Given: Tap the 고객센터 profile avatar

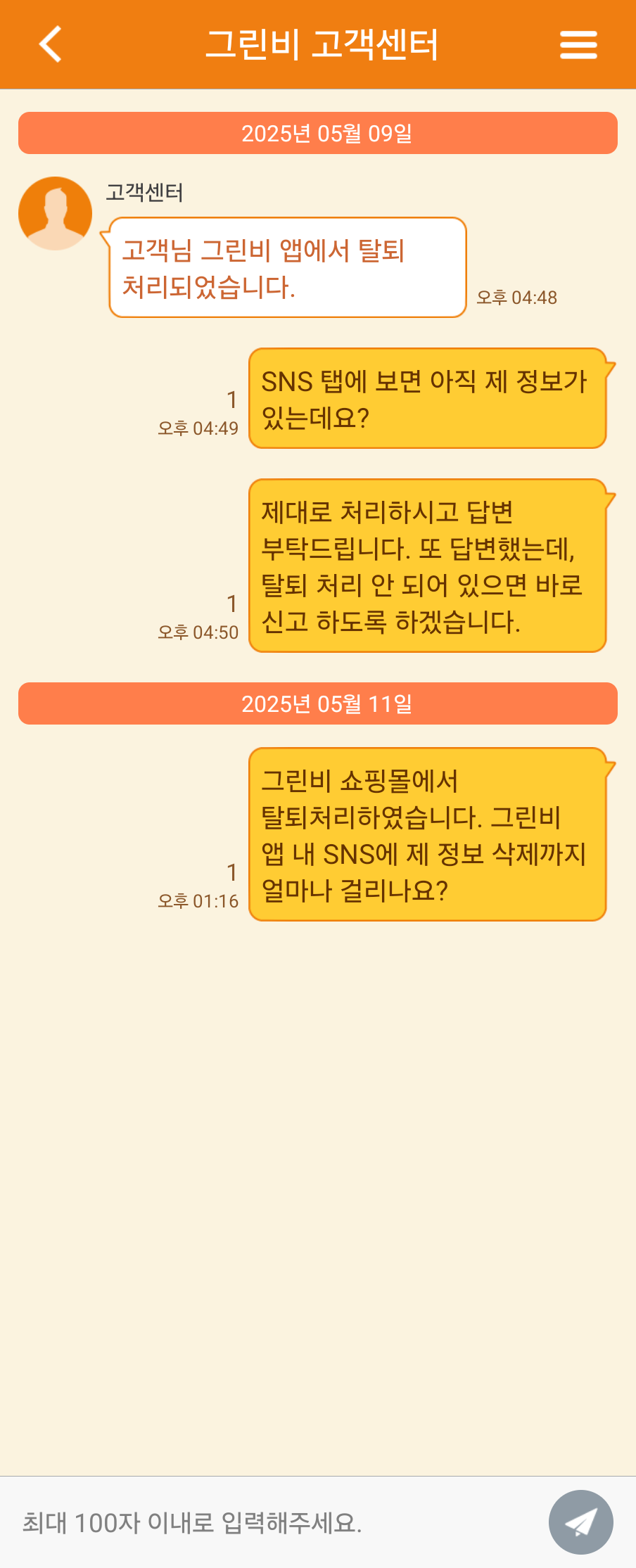Looking at the screenshot, I should 56,213.
